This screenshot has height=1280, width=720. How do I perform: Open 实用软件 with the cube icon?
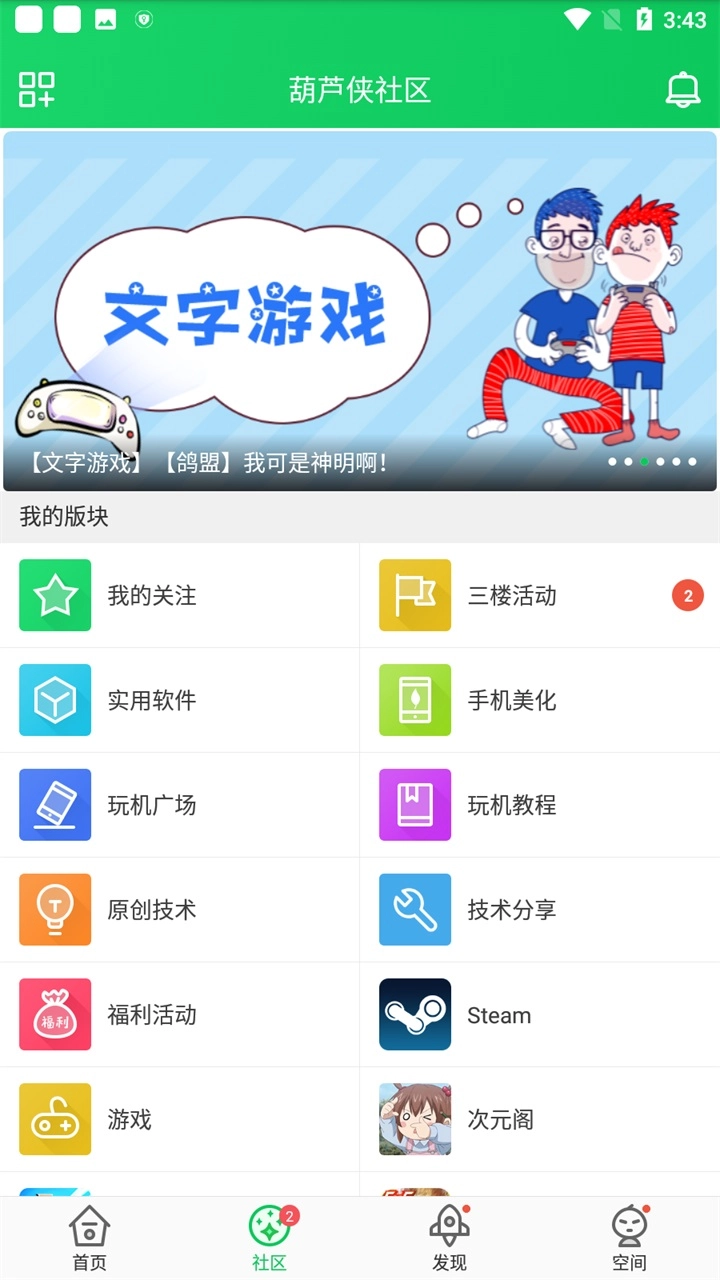coord(55,700)
